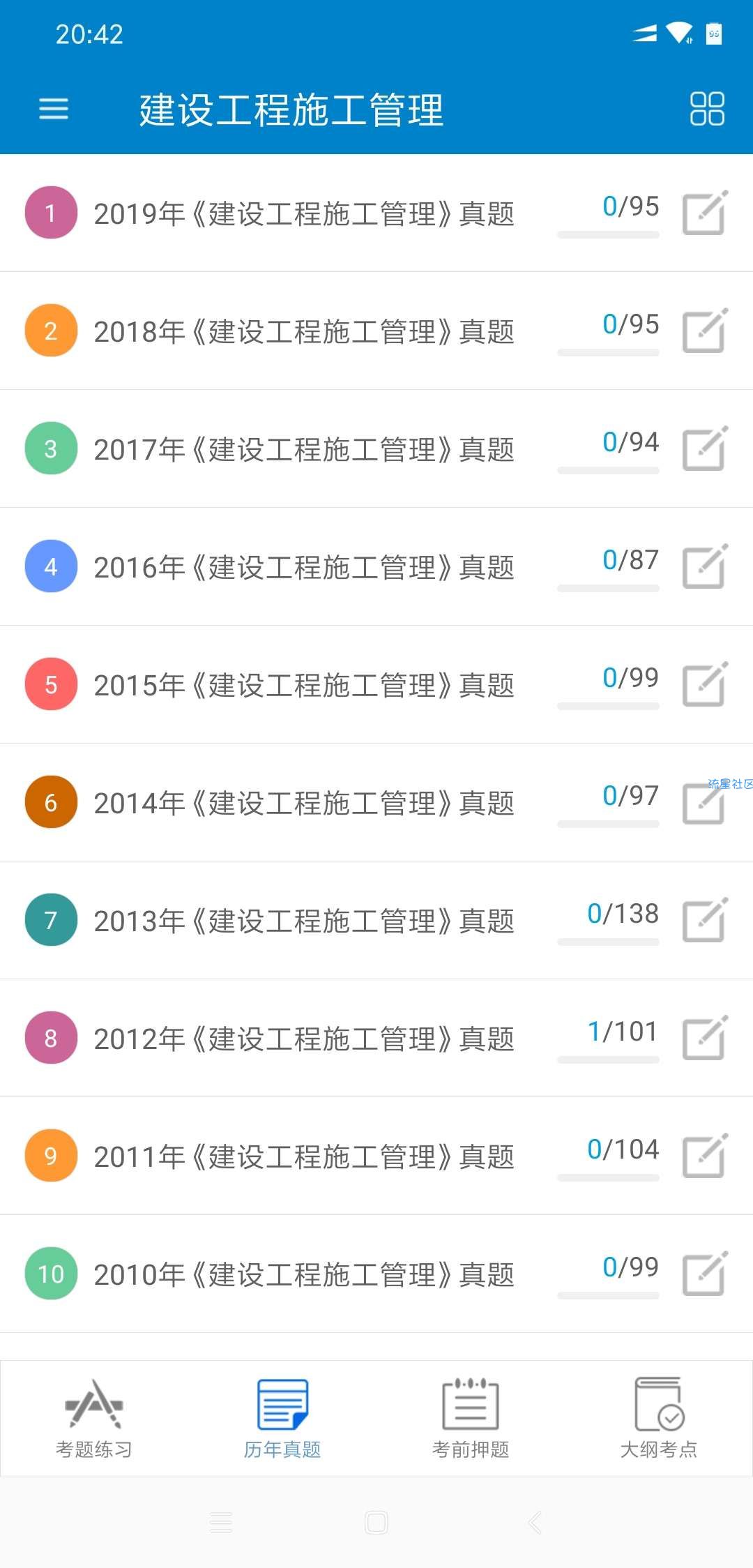The height and width of the screenshot is (1568, 753).
Task: Tap the edit icon beside 2014年 真题
Action: pos(705,801)
